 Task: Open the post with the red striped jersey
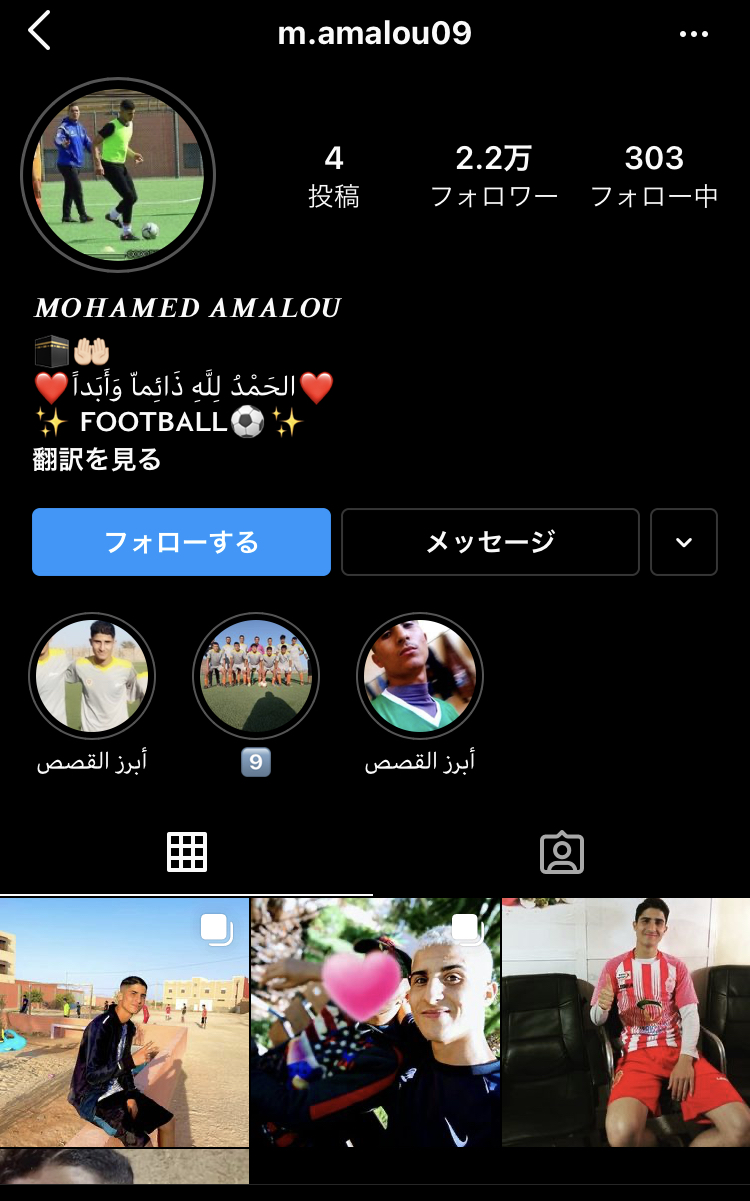(626, 1022)
